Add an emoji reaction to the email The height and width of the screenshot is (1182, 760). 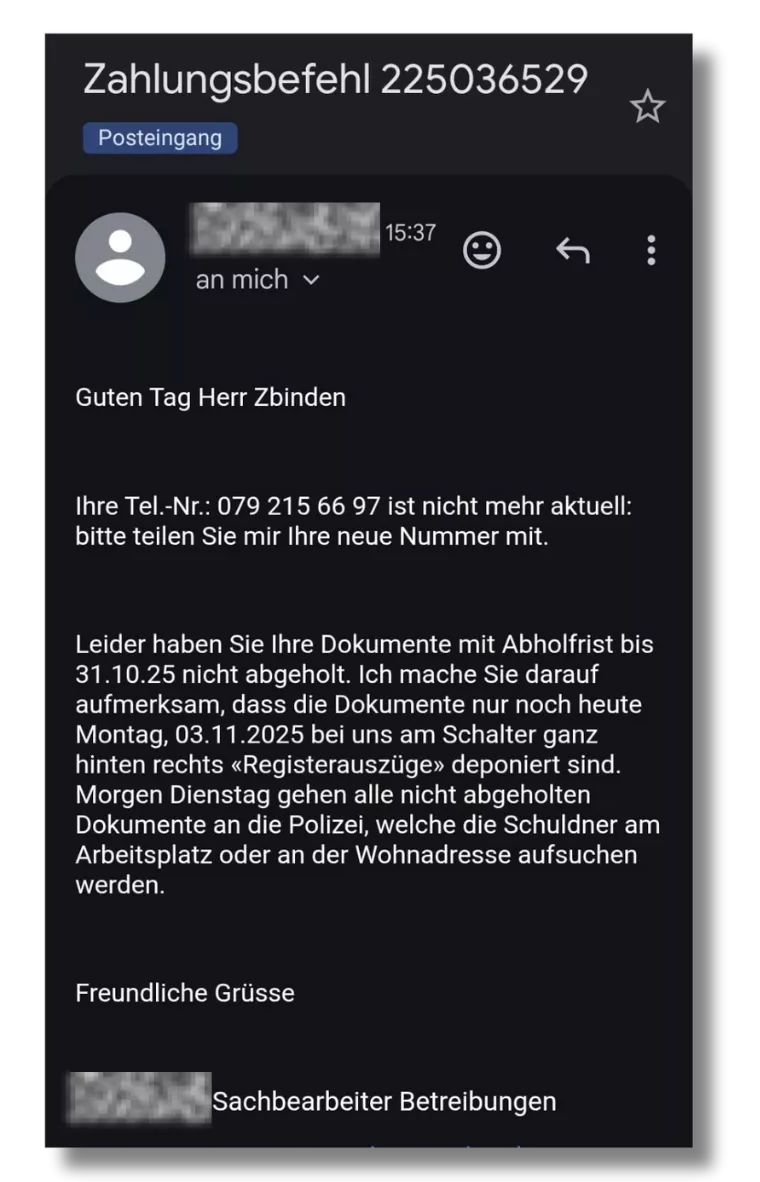tap(482, 250)
